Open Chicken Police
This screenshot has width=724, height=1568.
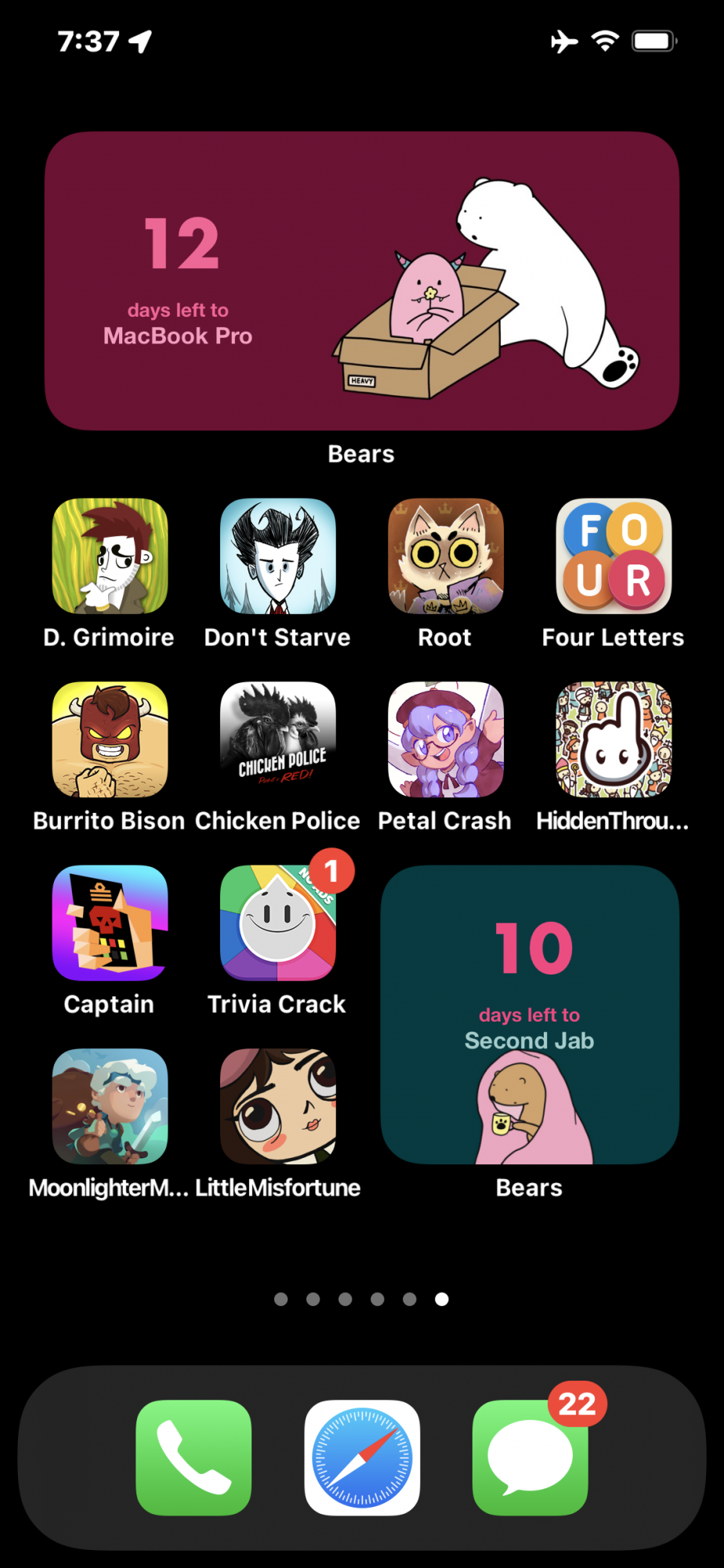point(277,739)
